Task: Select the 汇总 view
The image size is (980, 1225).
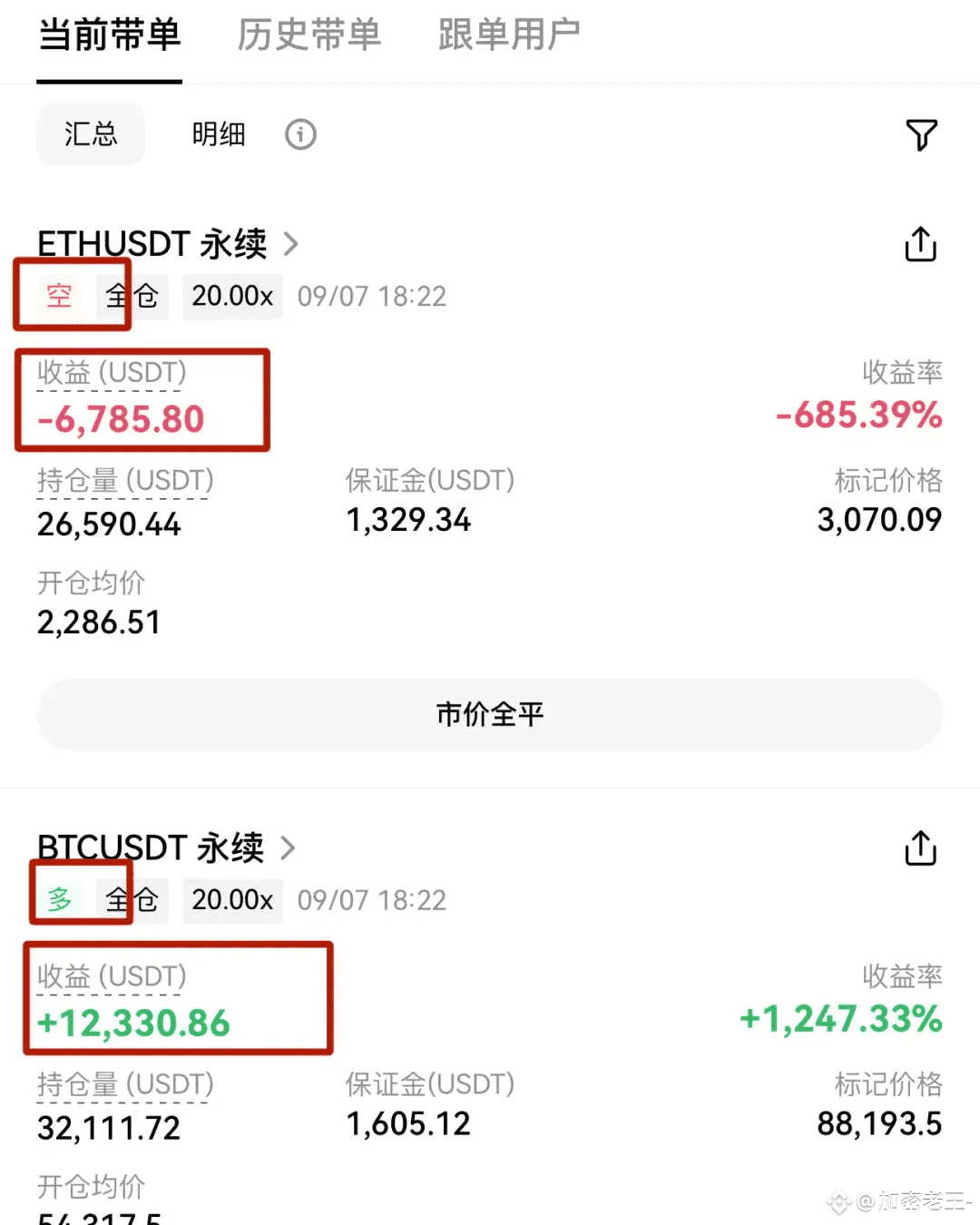Action: pyautogui.click(x=91, y=134)
